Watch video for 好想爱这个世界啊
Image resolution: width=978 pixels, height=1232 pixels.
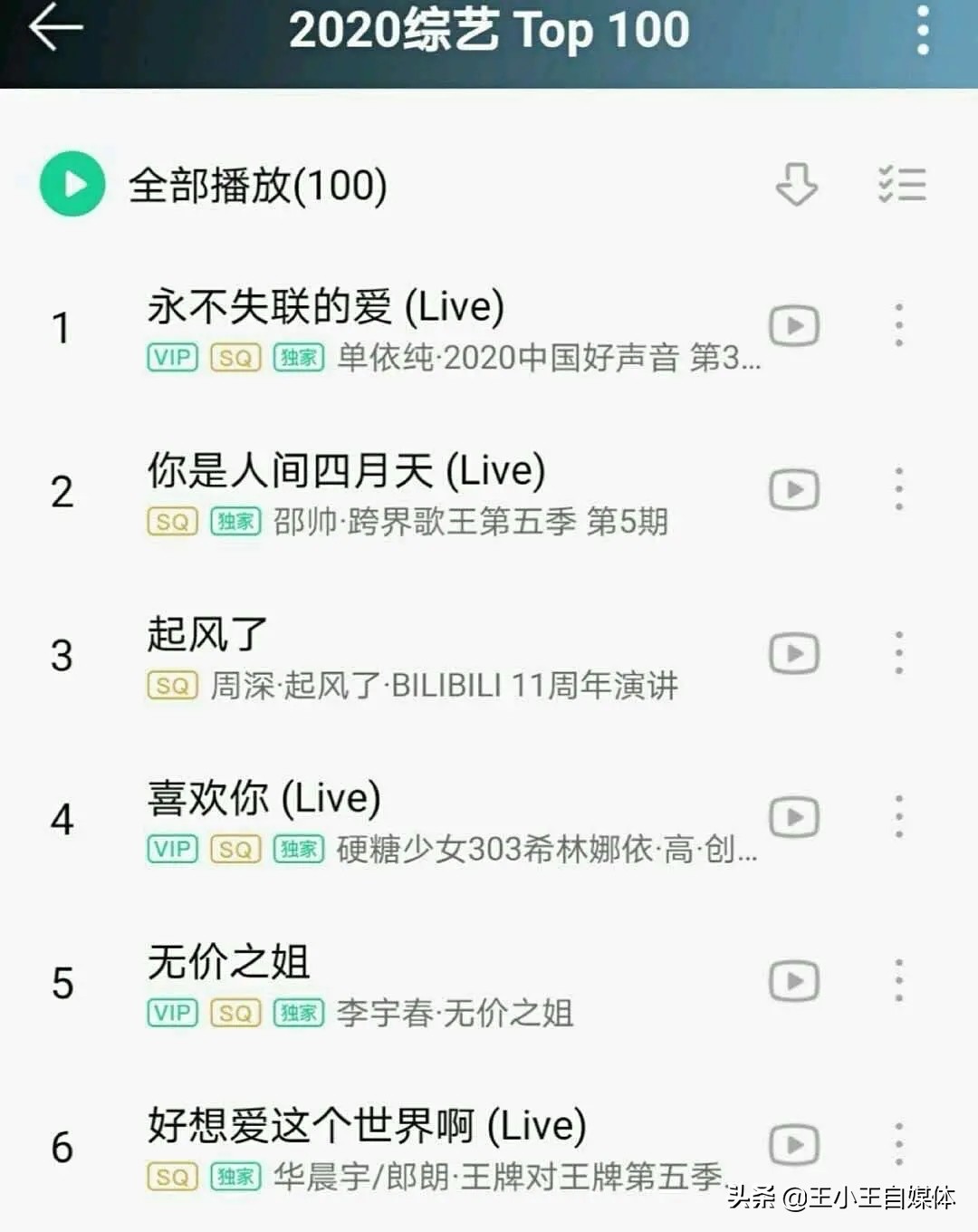(x=794, y=1146)
